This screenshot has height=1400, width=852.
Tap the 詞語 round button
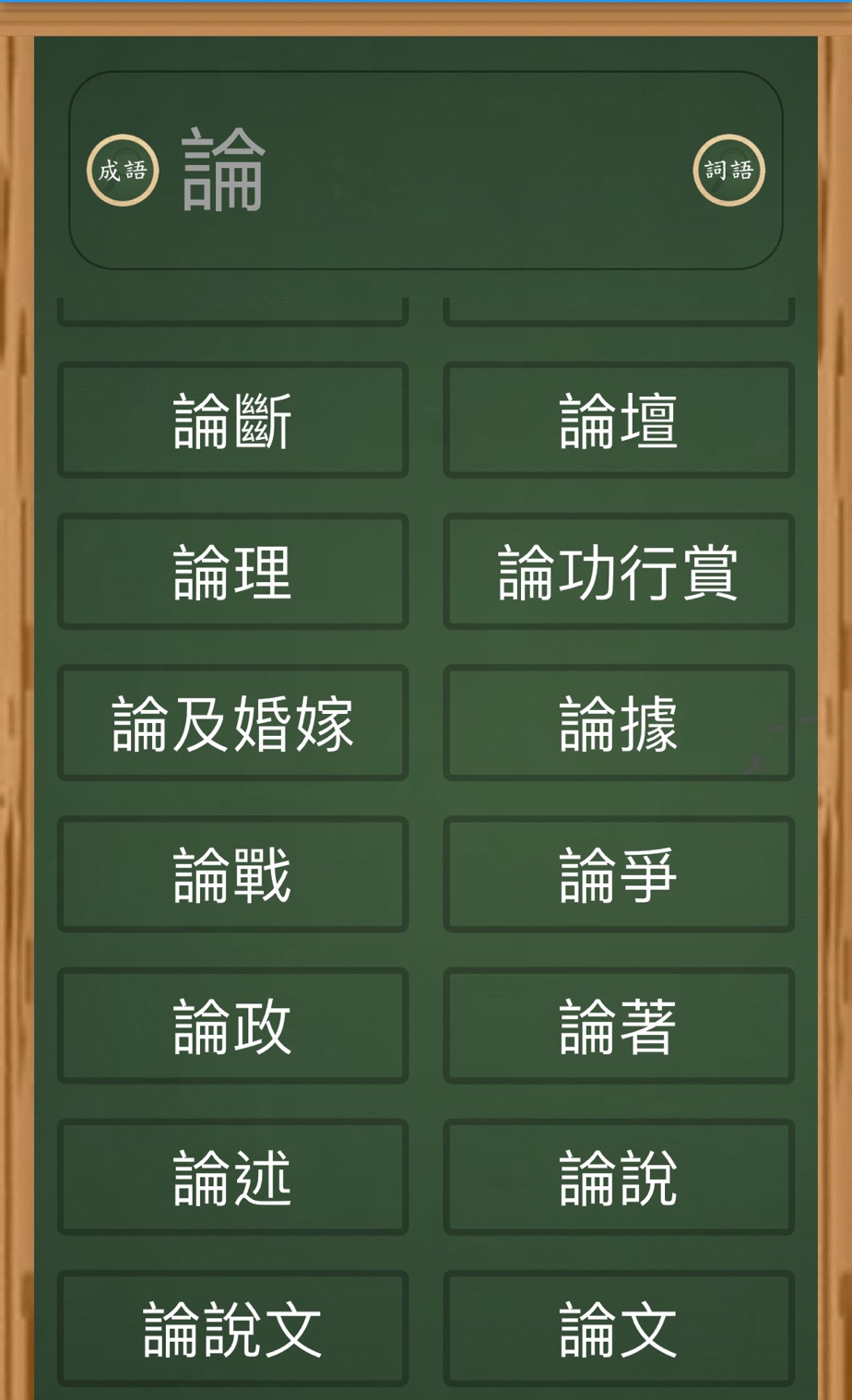pos(728,171)
